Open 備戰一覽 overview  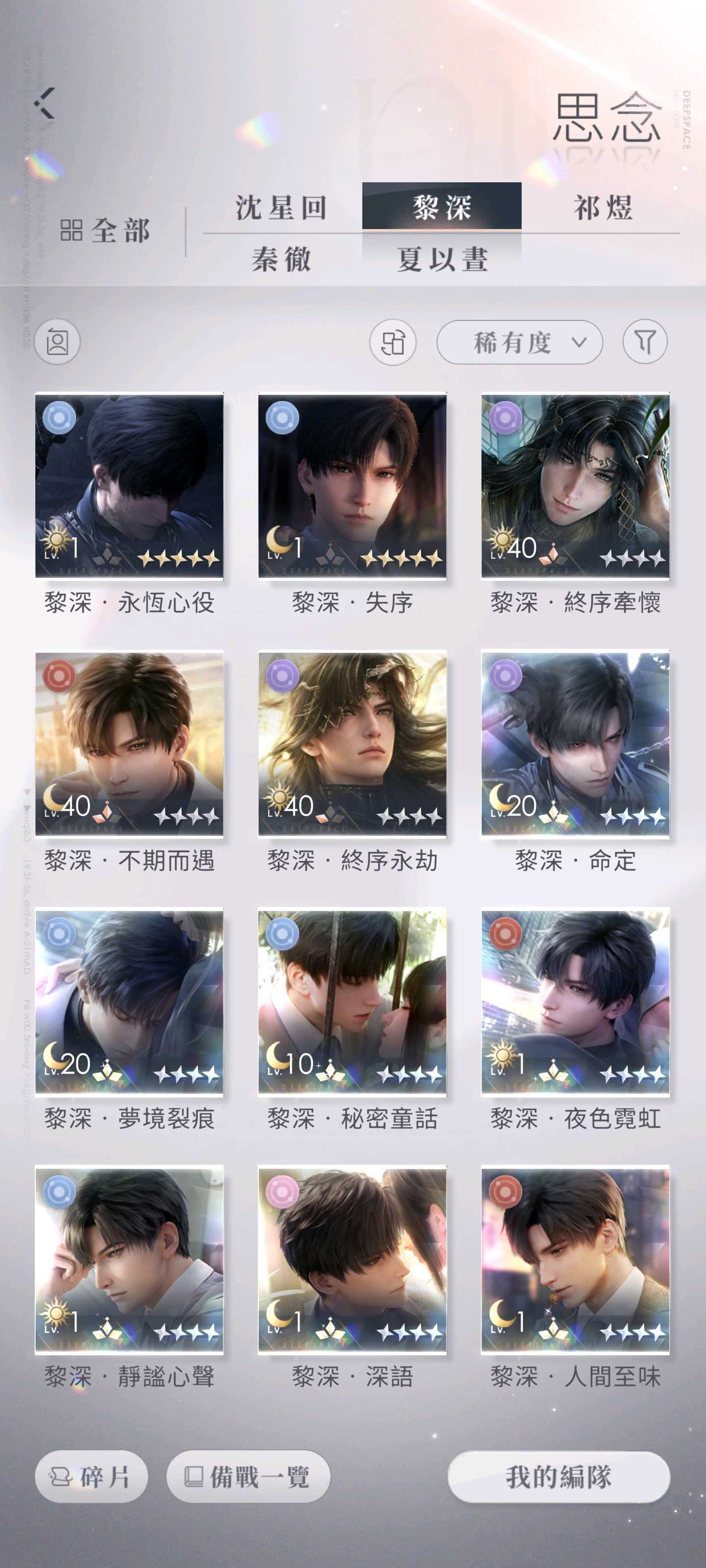pos(249,1477)
